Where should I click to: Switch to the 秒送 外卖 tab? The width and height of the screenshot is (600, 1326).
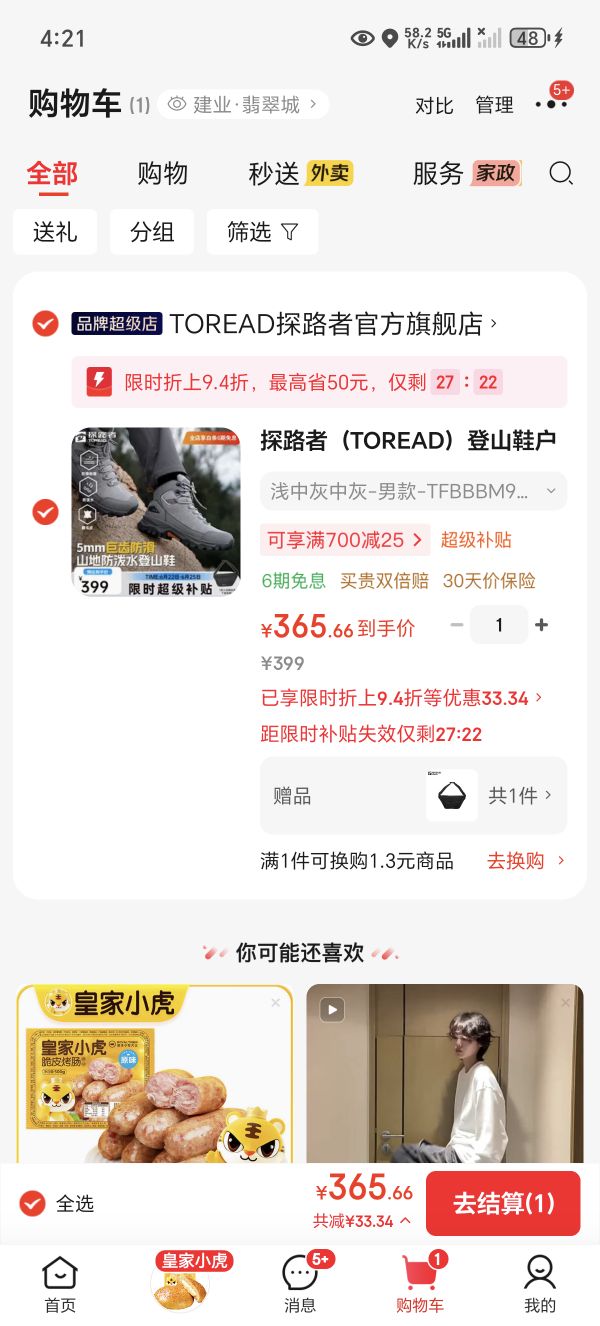pos(300,173)
